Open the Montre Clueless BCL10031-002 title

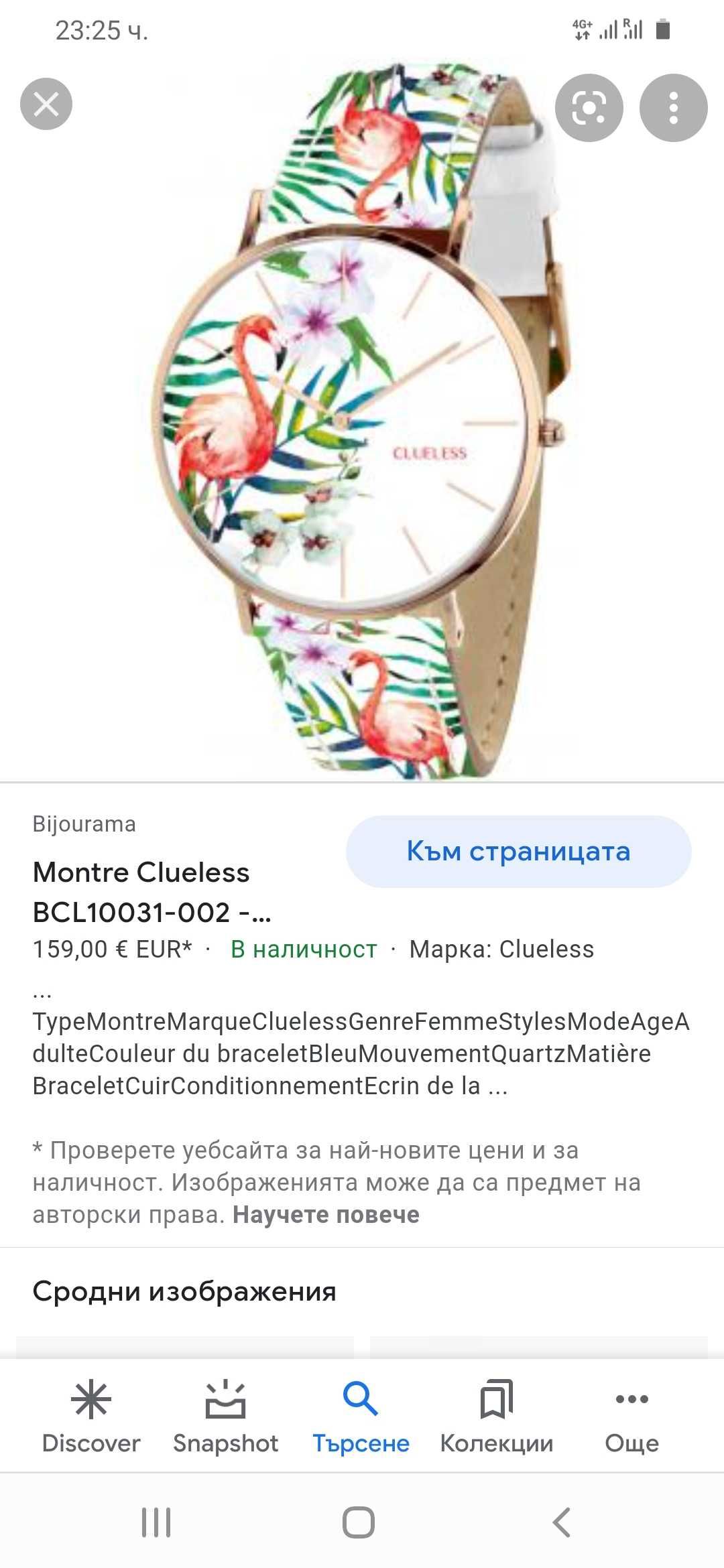point(152,892)
